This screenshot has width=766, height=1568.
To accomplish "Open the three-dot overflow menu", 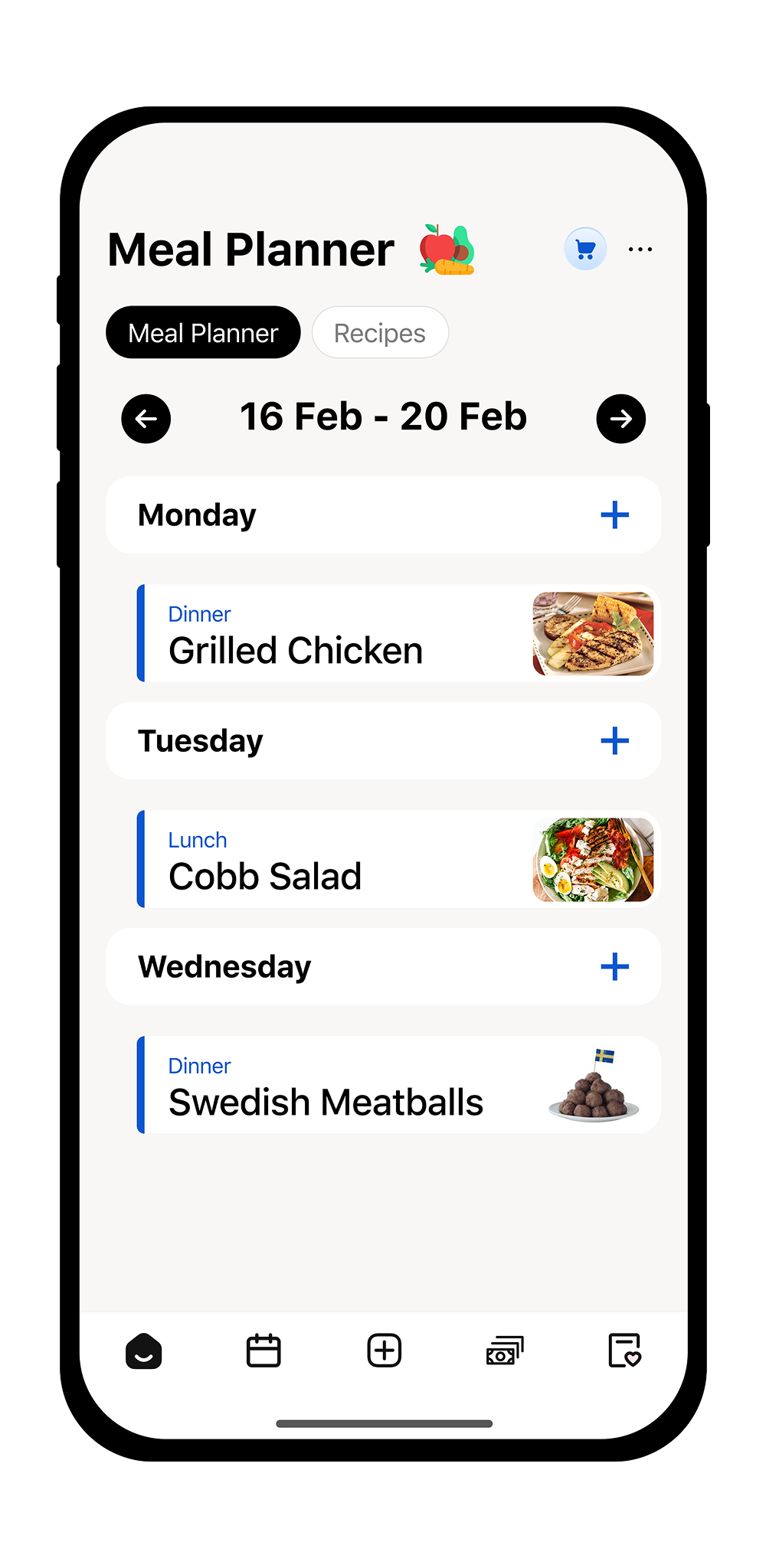I will (640, 250).
